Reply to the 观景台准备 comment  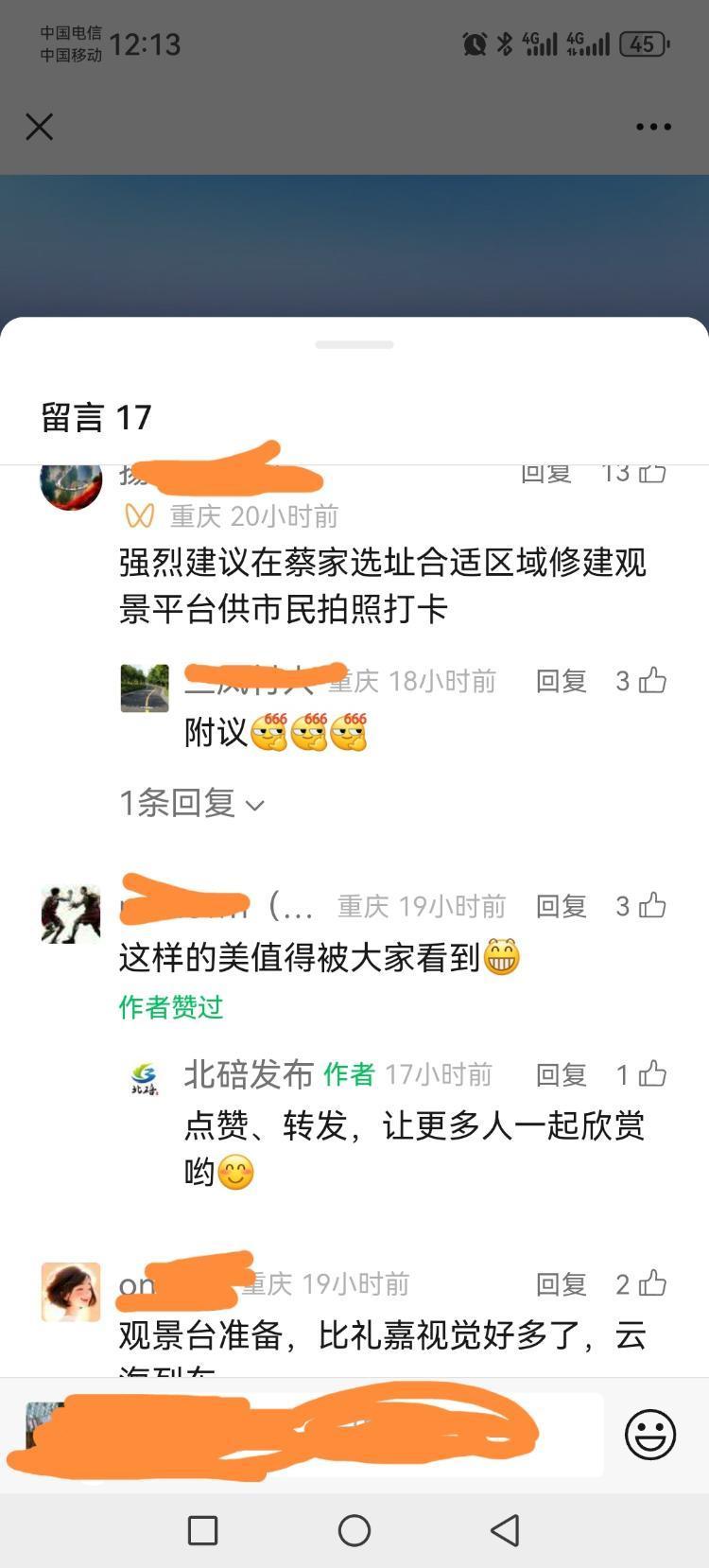tap(561, 1284)
